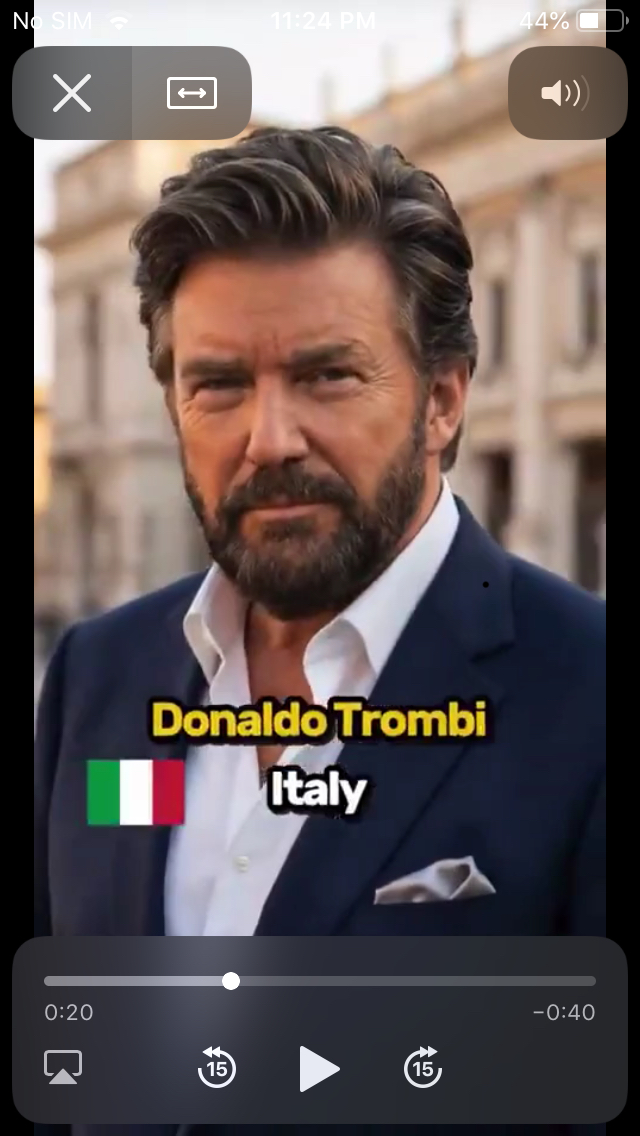Screen dimensions: 640x1136
Task: Mute the video volume
Action: 565,93
